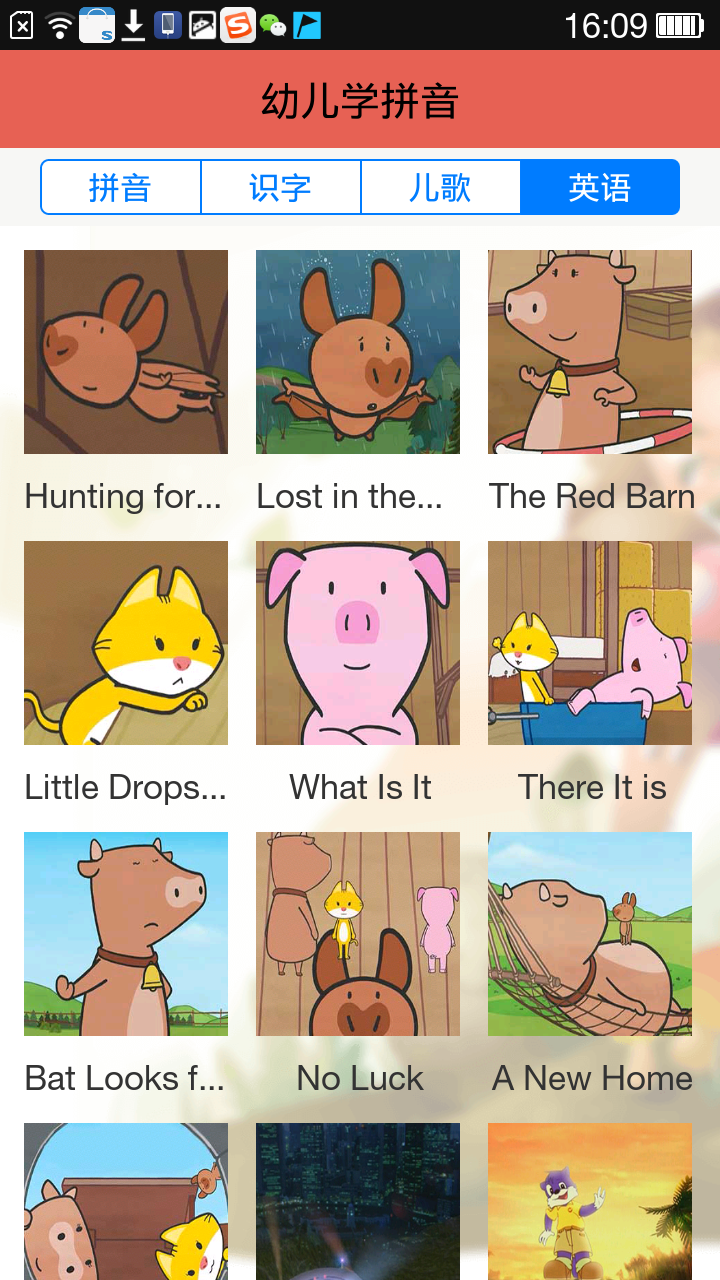Select the 儿歌 tab
Viewport: 720px width, 1280px height.
[440, 187]
